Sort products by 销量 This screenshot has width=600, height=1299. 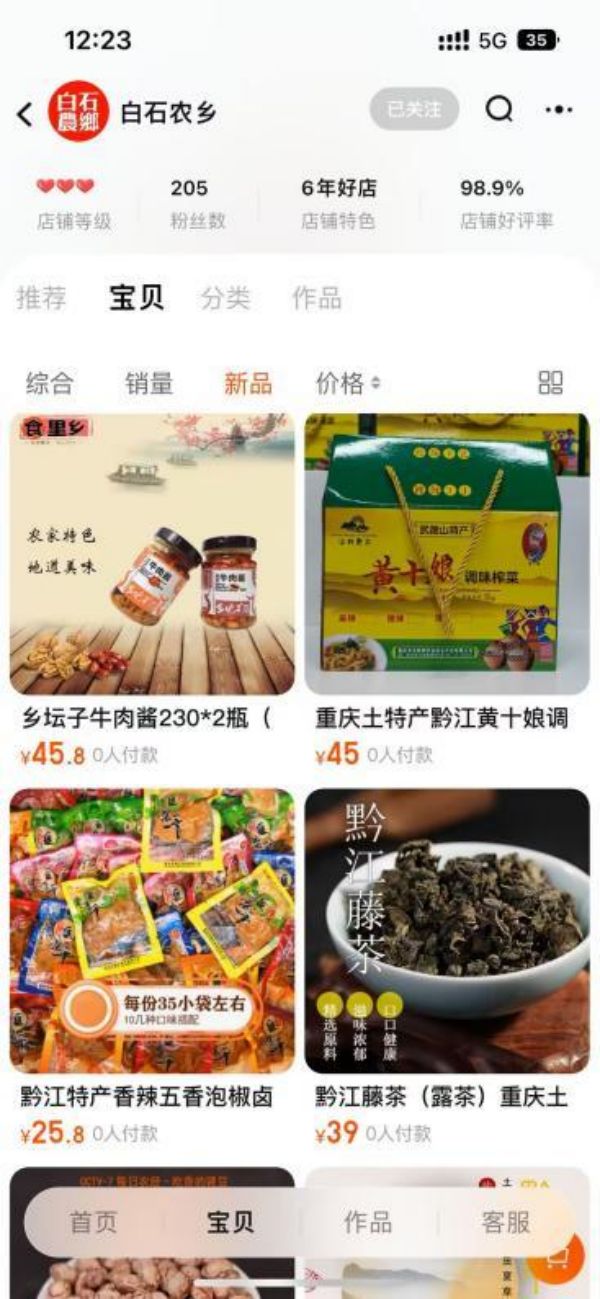[149, 382]
